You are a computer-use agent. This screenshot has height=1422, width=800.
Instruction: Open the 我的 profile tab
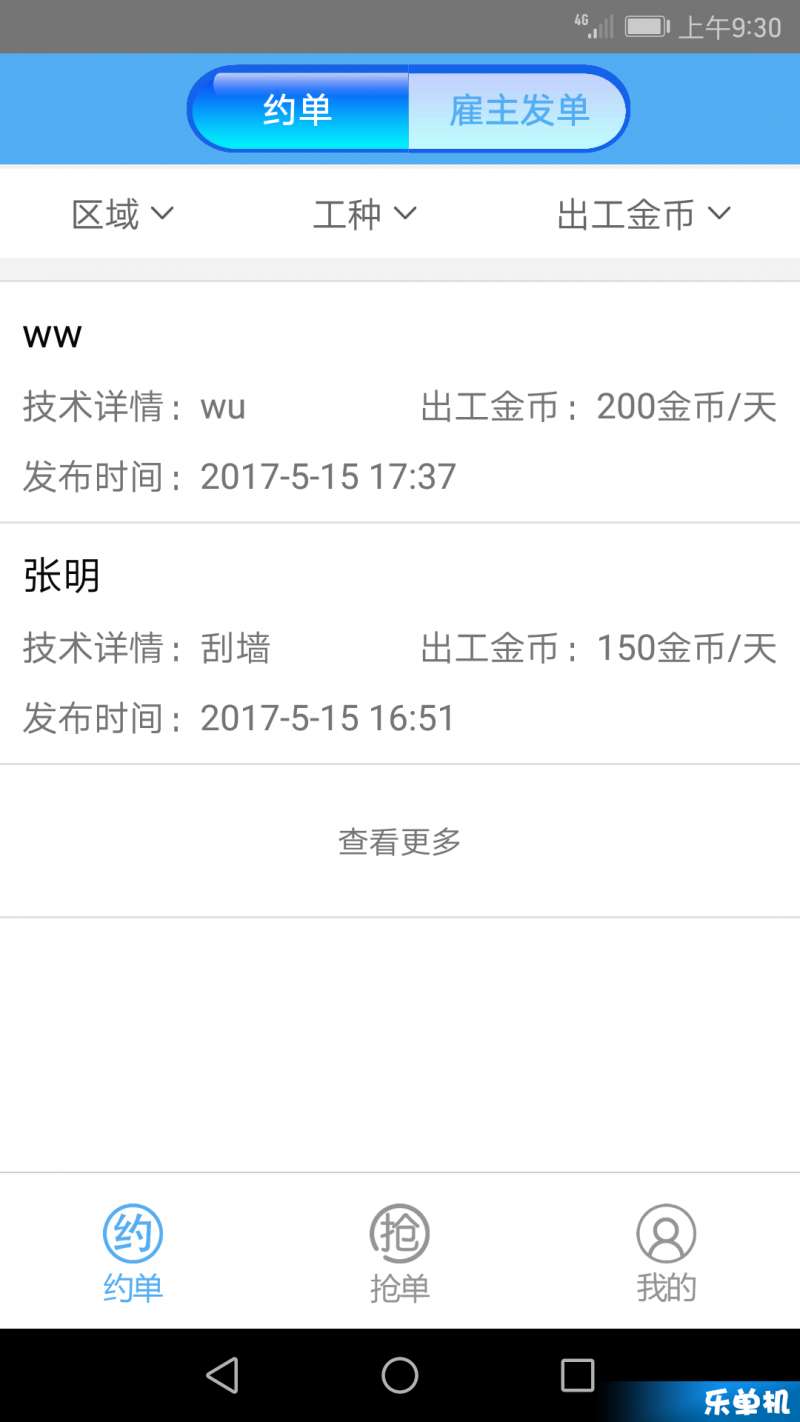pyautogui.click(x=666, y=1253)
